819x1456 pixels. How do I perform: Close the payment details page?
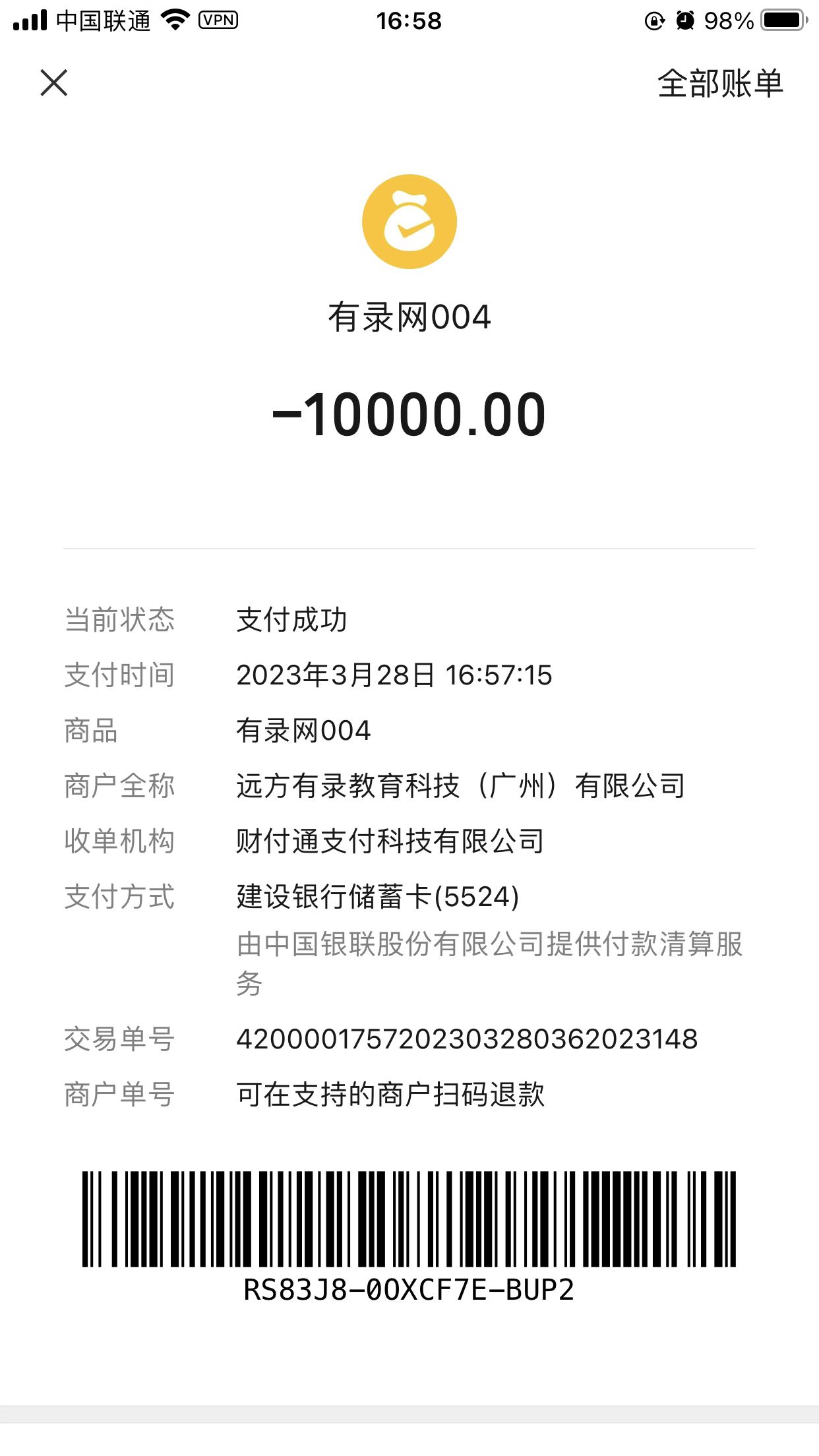click(53, 83)
